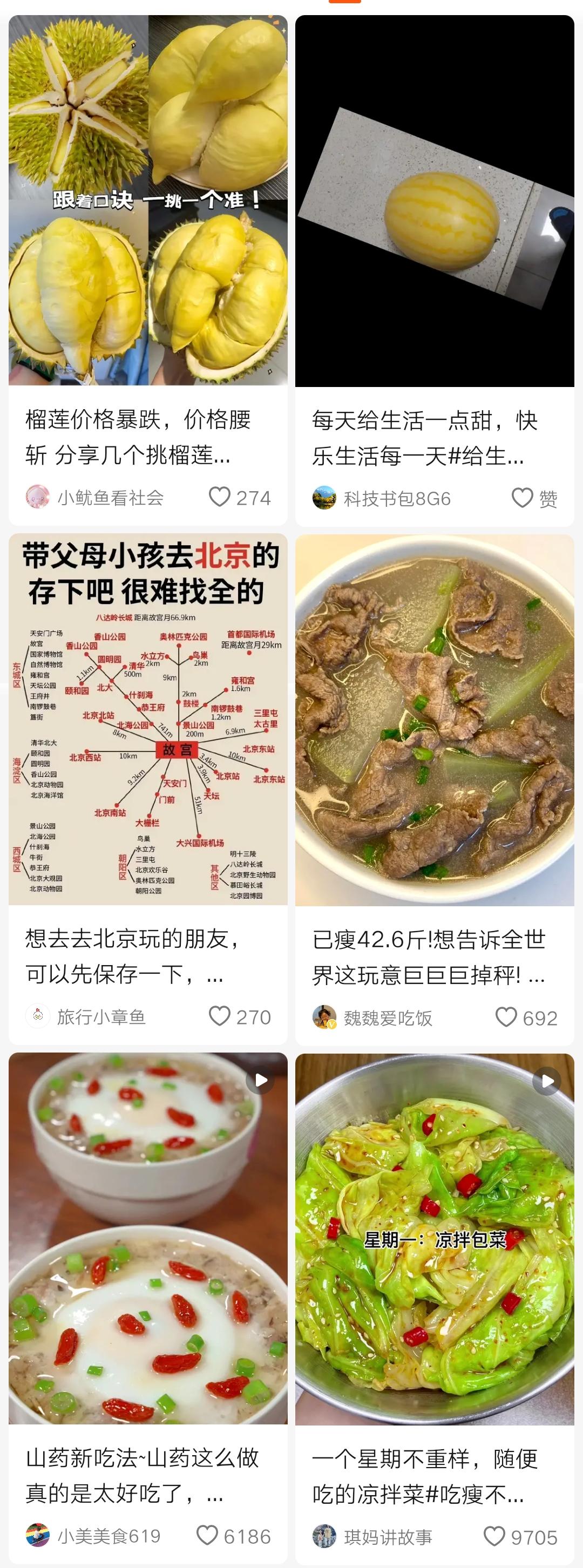Open the beef and winter melon soup post
This screenshot has height=1568, width=583.
tap(435, 721)
